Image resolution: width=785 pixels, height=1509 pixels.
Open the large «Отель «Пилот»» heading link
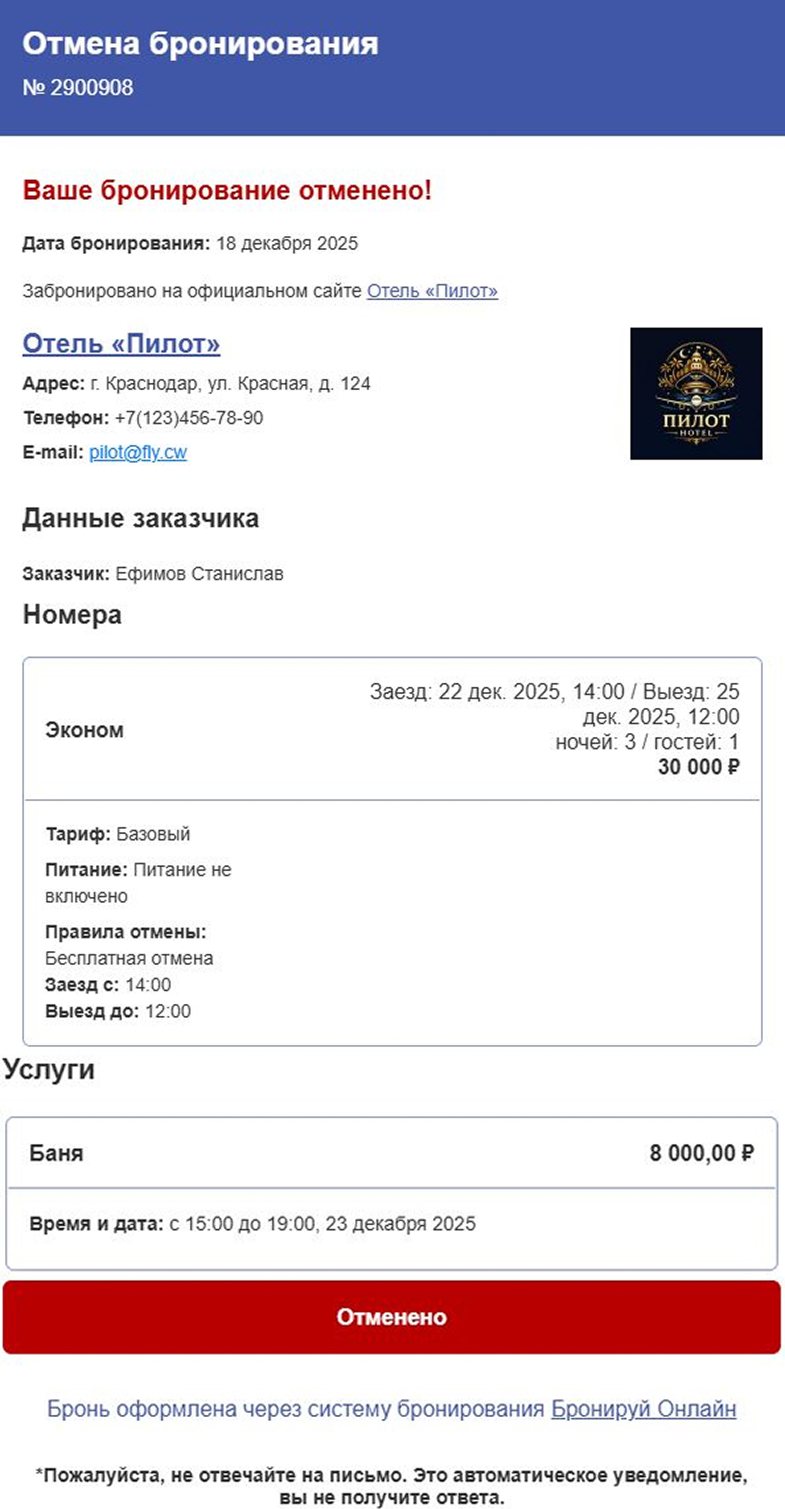[121, 344]
